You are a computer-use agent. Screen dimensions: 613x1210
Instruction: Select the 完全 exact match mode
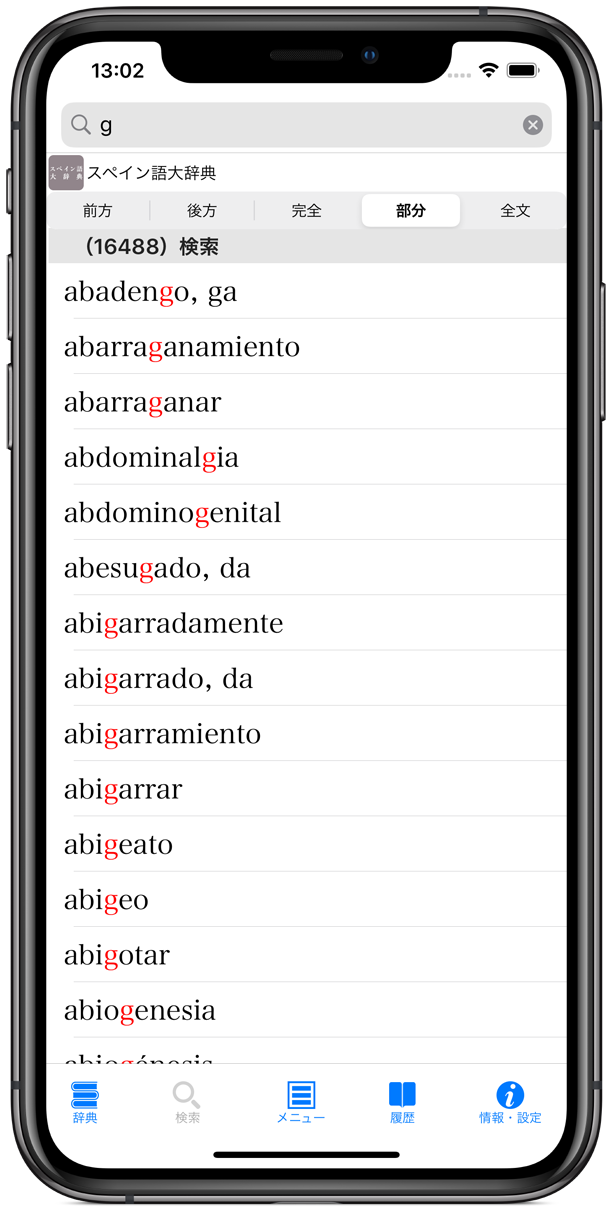pyautogui.click(x=307, y=211)
